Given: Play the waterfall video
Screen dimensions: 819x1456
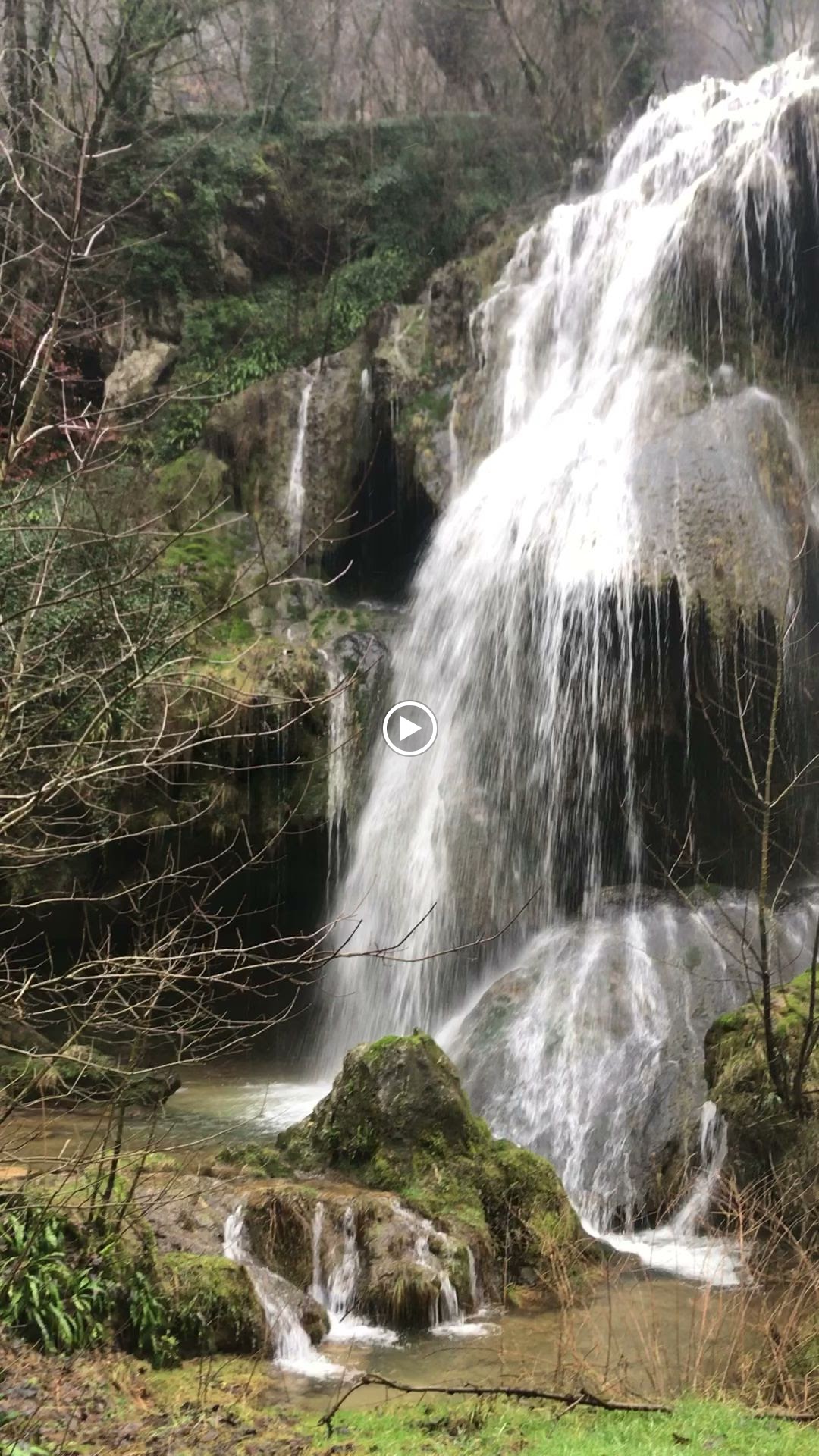Looking at the screenshot, I should (409, 728).
